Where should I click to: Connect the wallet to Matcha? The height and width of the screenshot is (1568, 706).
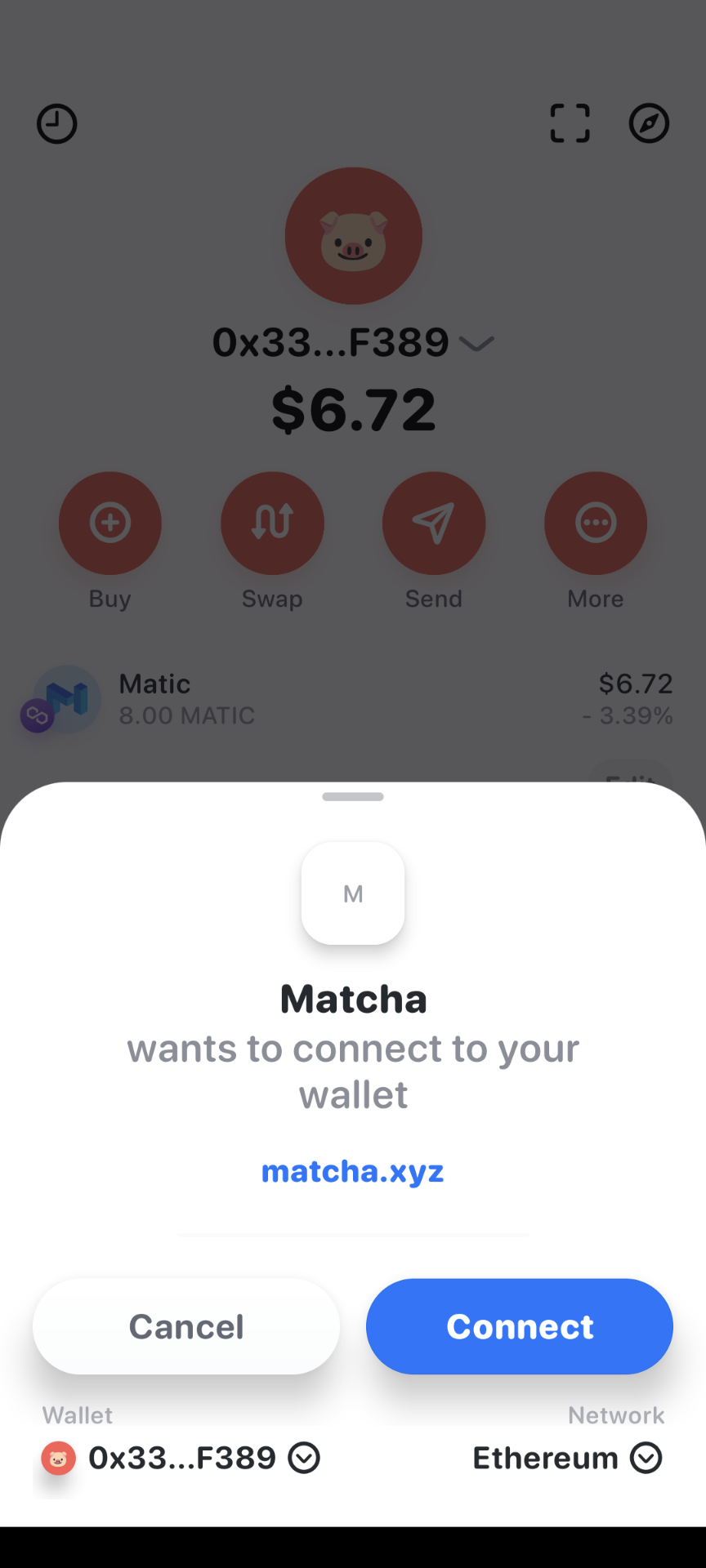coord(520,1326)
